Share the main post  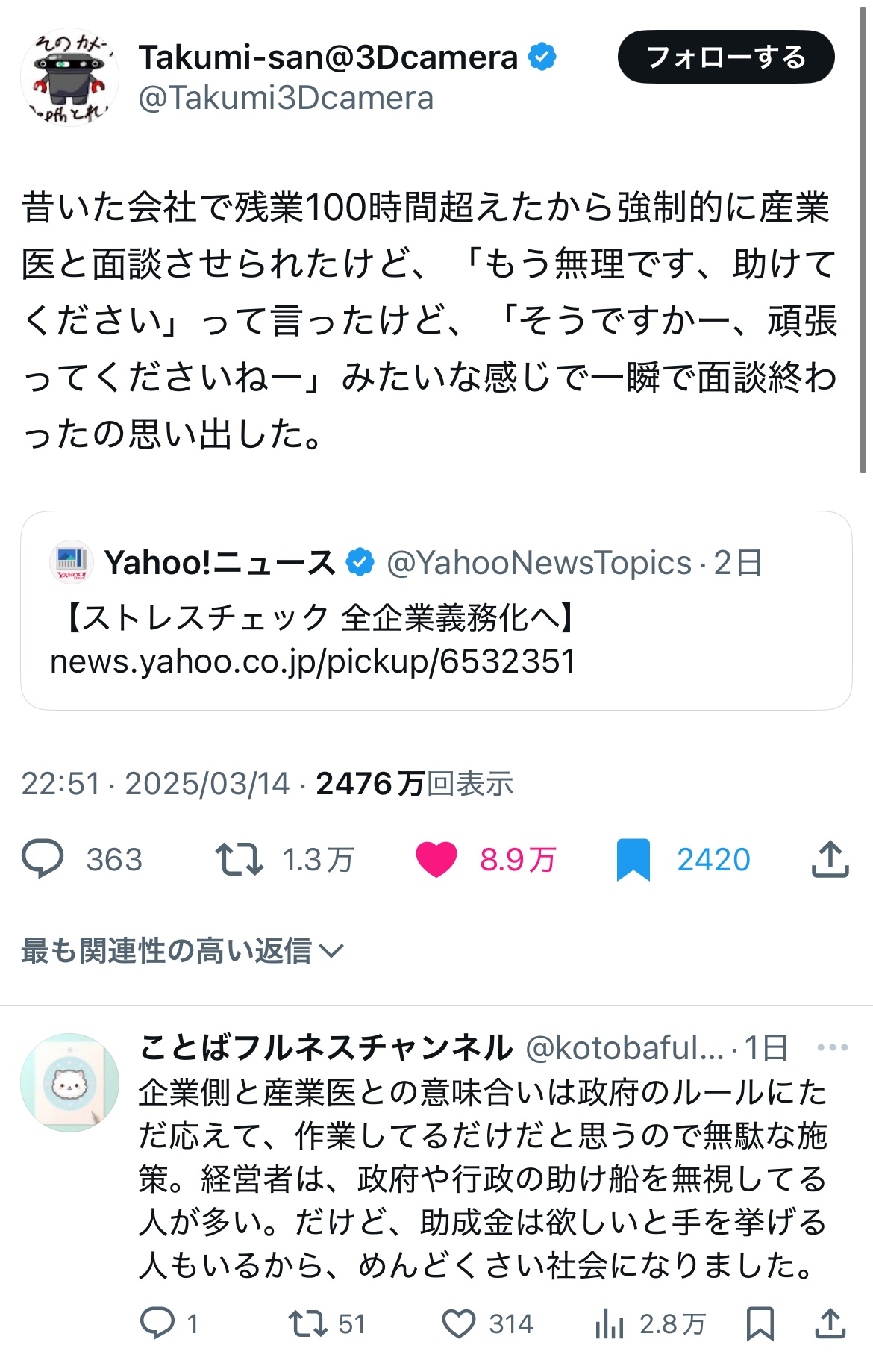point(830,858)
